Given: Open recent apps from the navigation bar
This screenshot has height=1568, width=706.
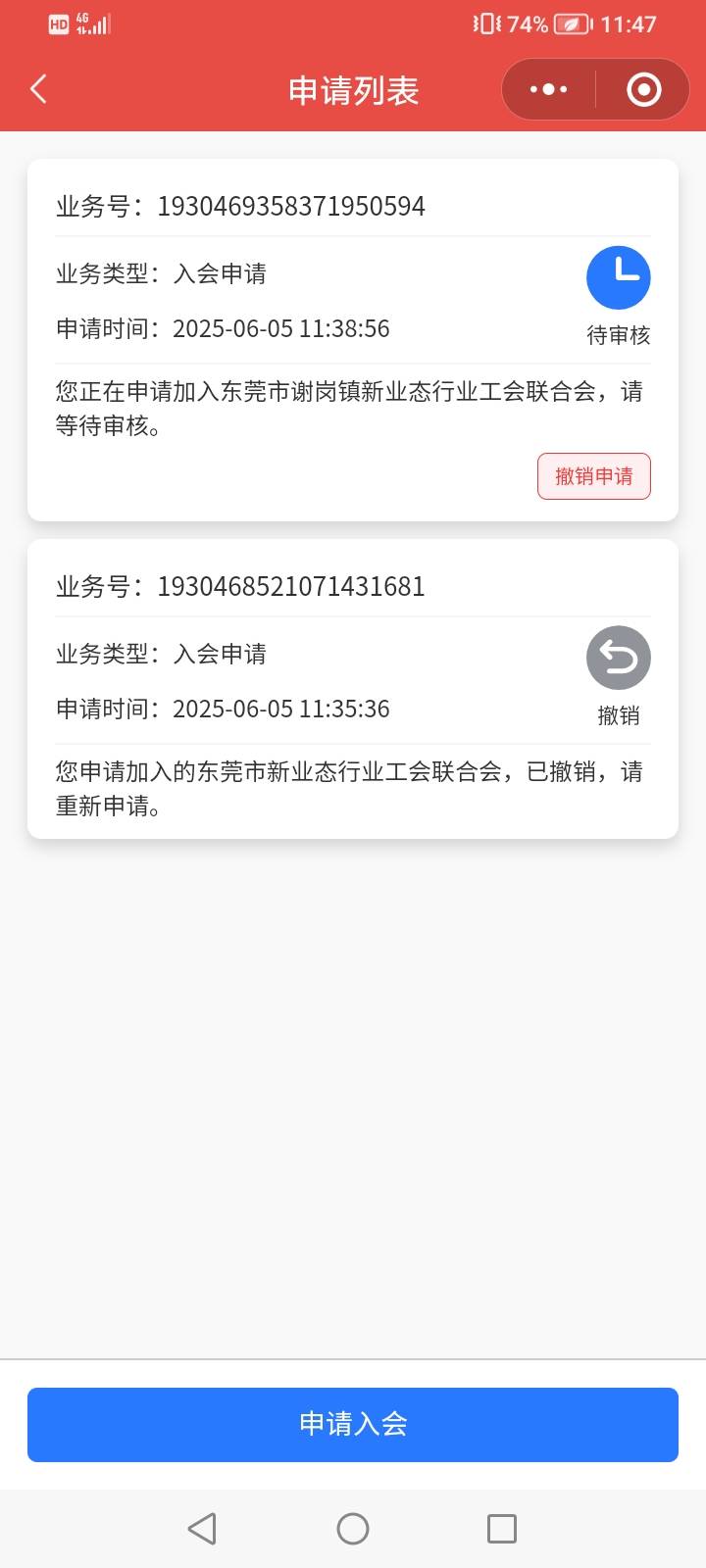Looking at the screenshot, I should (x=502, y=1529).
